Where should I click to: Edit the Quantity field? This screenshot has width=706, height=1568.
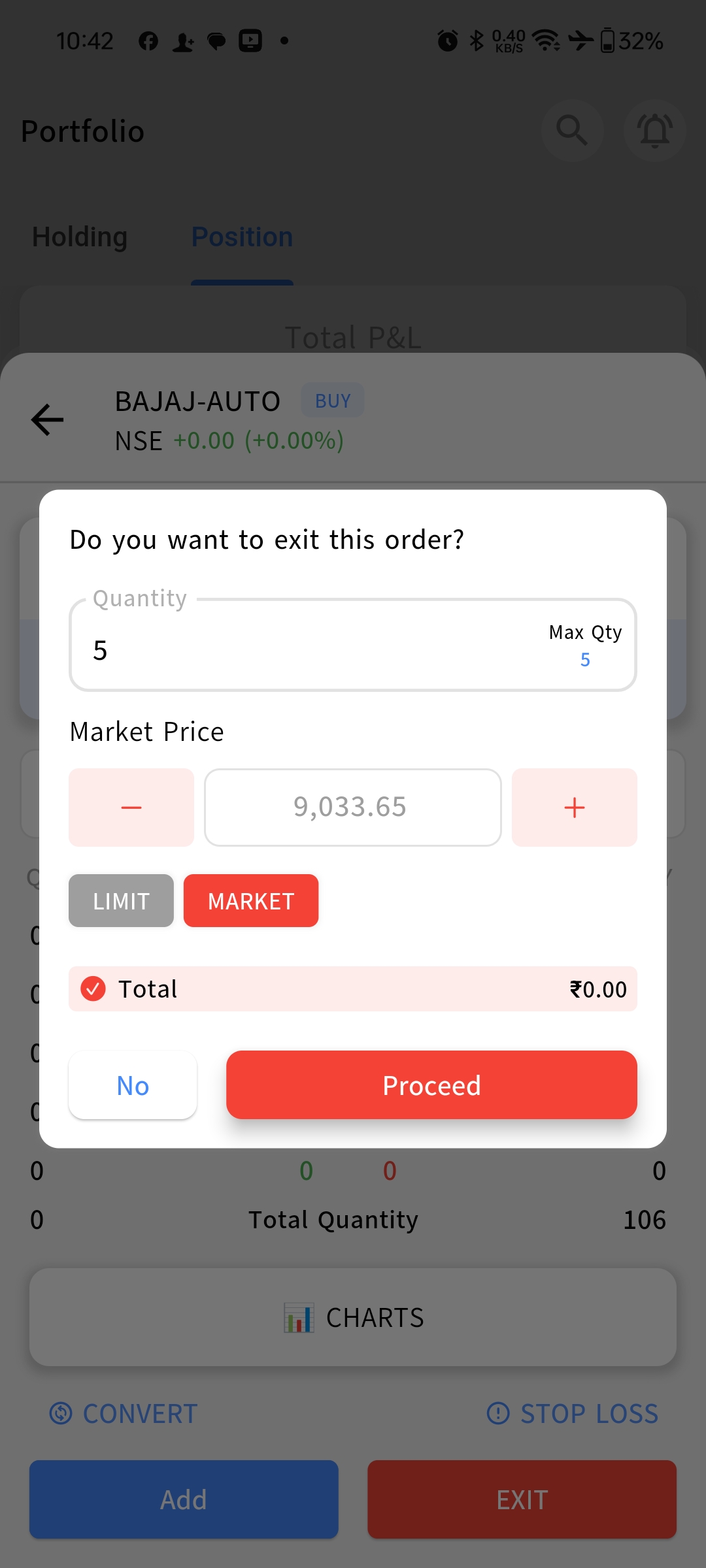(353, 645)
